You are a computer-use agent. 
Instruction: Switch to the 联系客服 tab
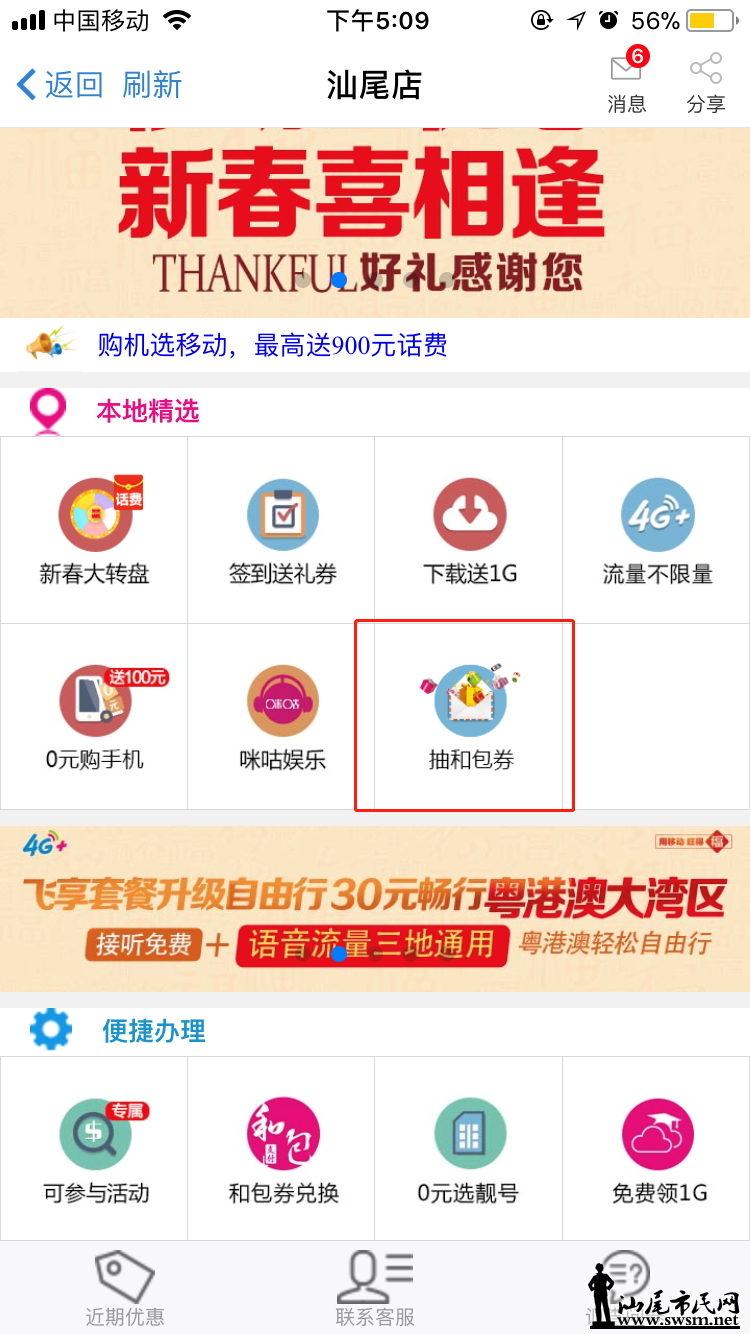pos(375,1288)
